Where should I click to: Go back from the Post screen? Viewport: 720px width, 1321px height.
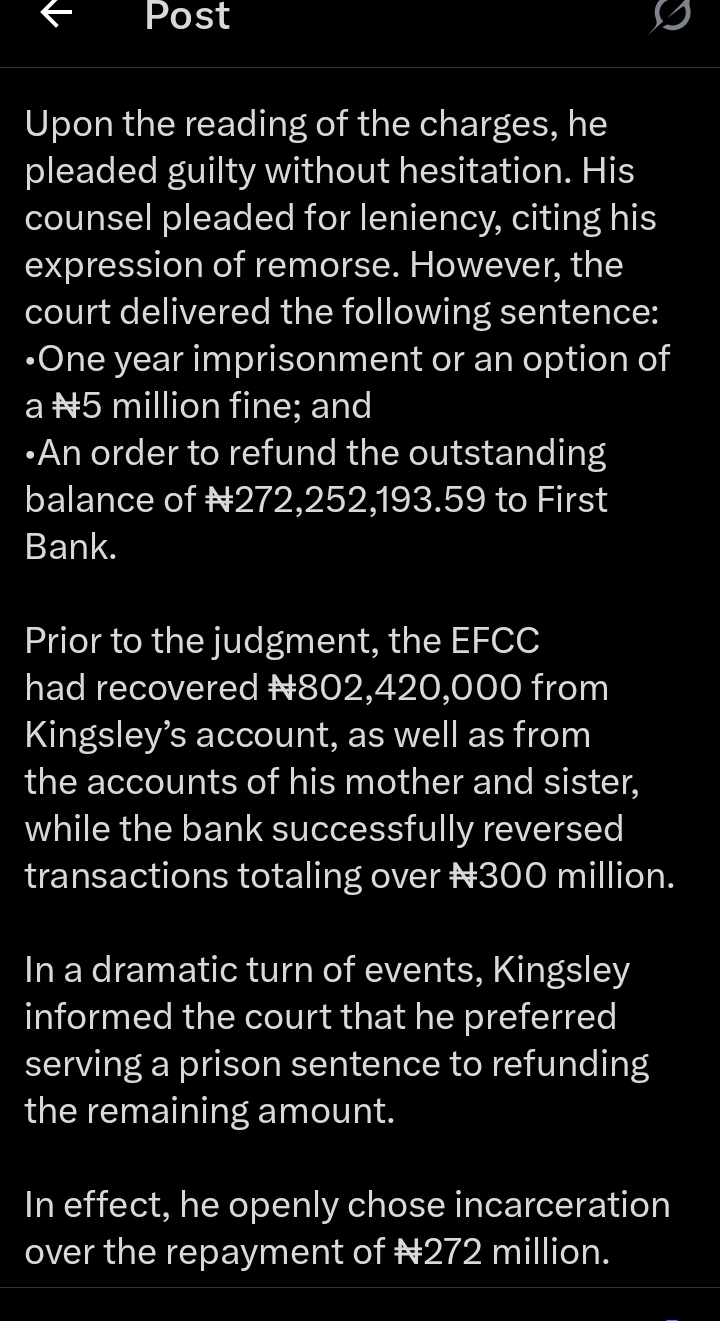(58, 14)
